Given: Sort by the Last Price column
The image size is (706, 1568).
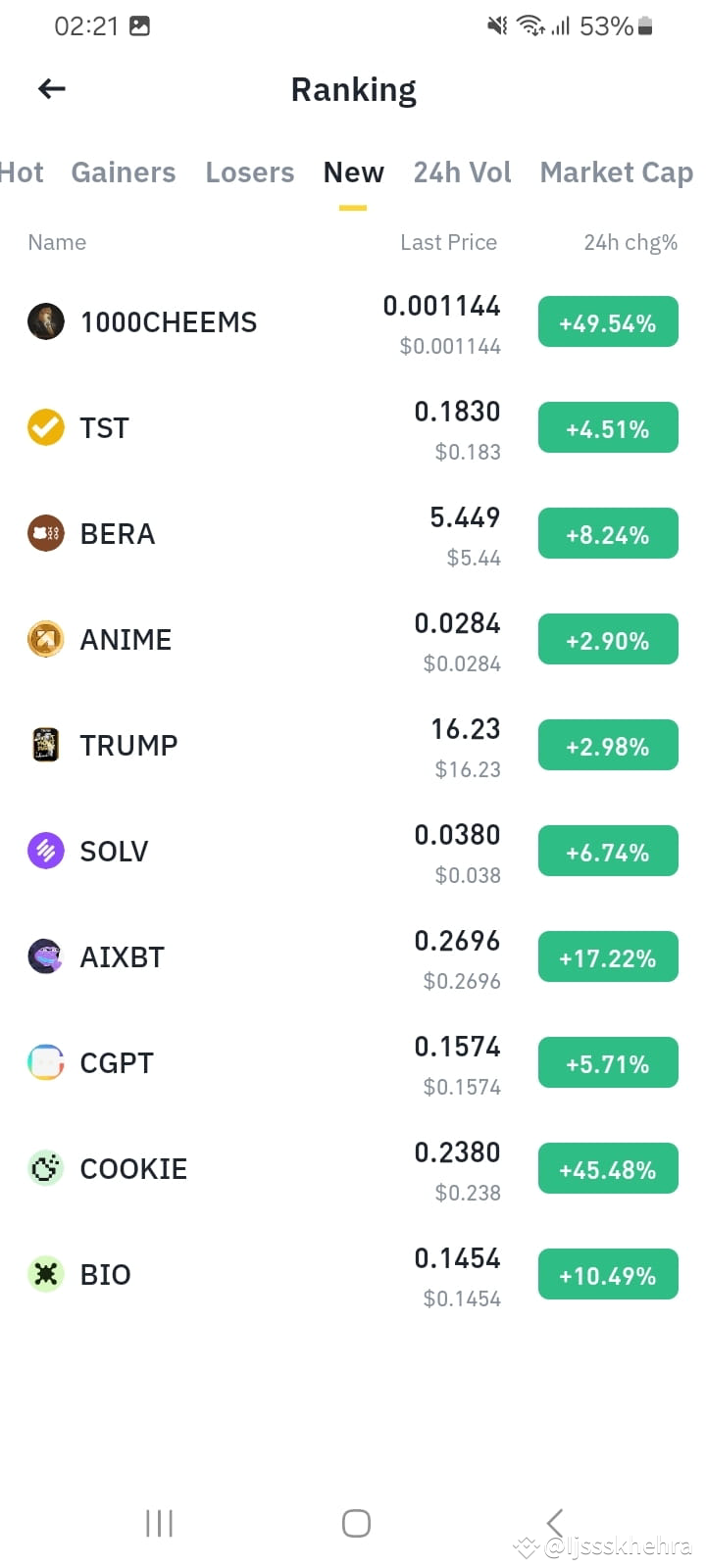Looking at the screenshot, I should (x=448, y=242).
